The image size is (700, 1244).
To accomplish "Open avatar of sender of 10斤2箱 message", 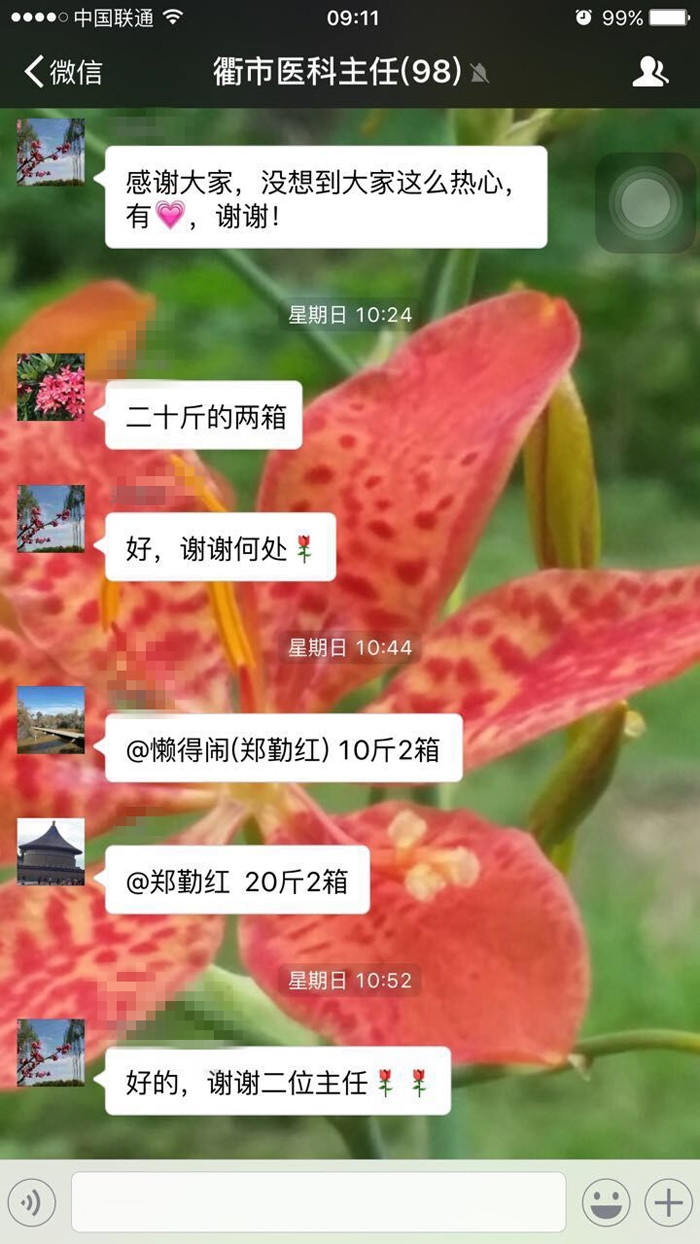I will [51, 720].
